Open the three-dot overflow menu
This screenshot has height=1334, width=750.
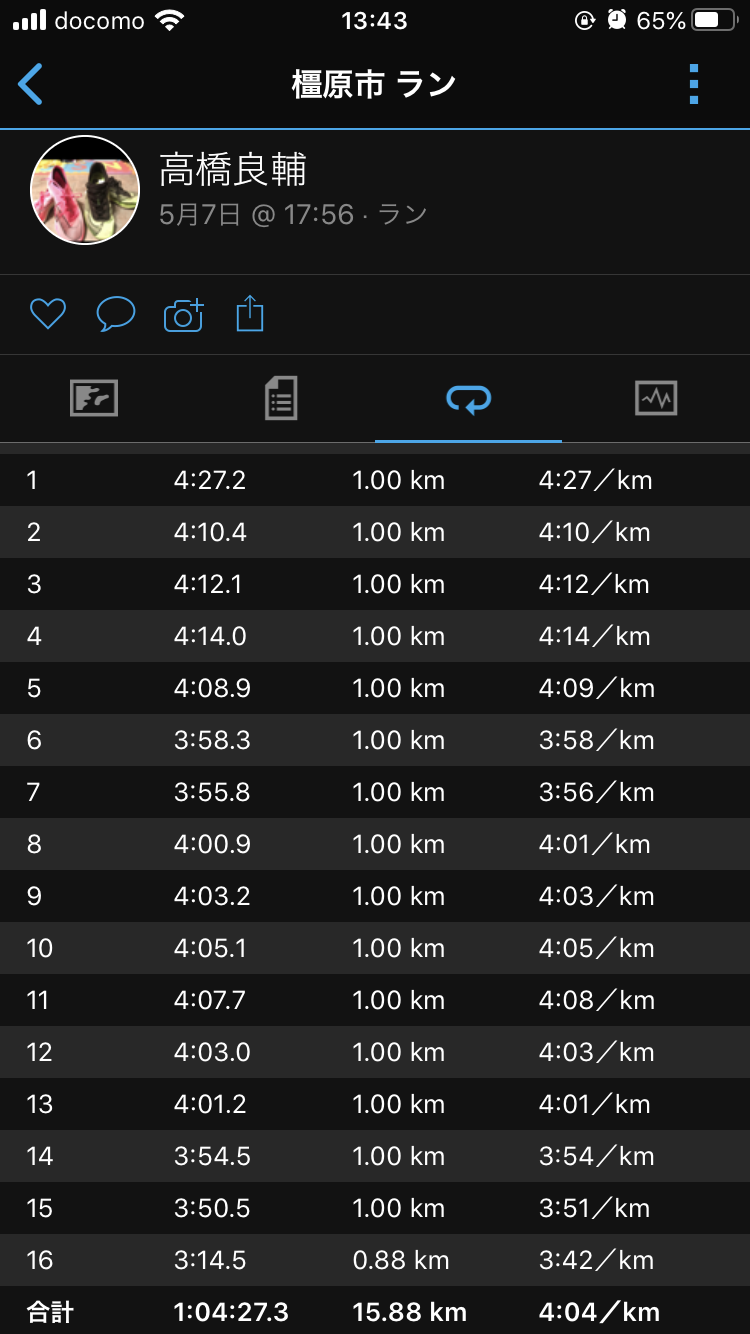(x=694, y=85)
